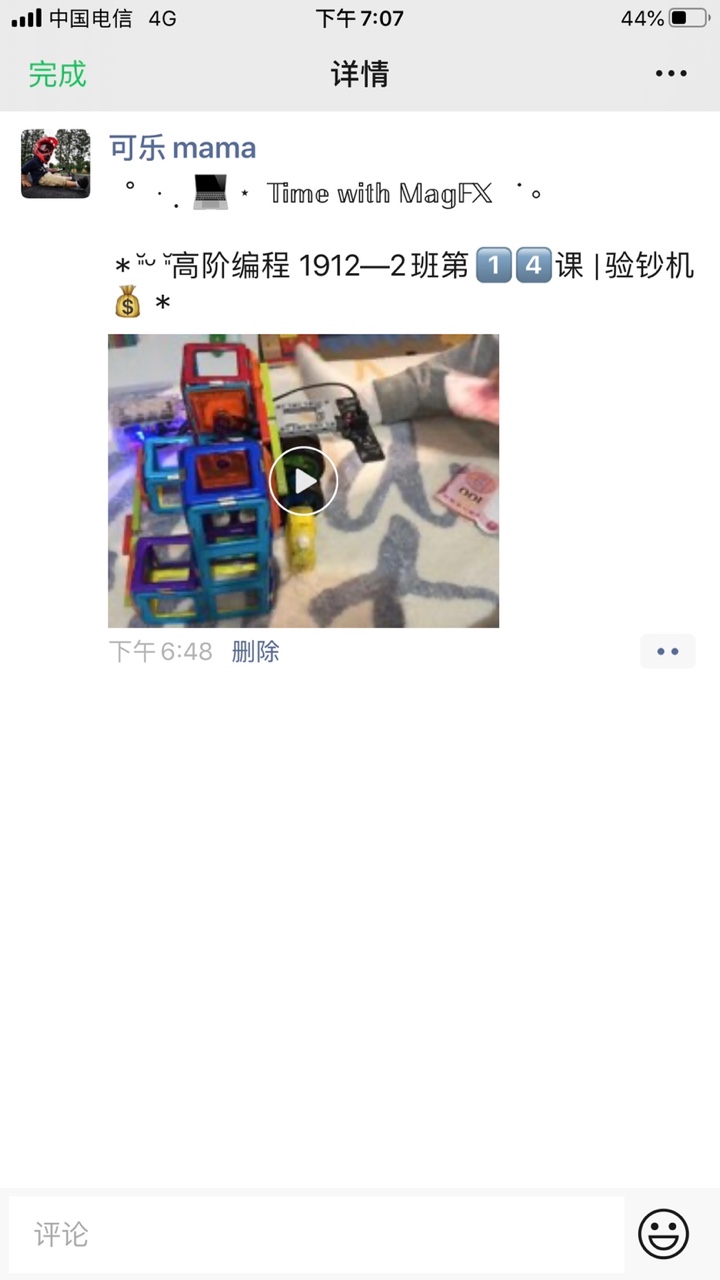Image resolution: width=720 pixels, height=1280 pixels.
Task: Open the 可乐 mama username link
Action: pyautogui.click(x=182, y=148)
